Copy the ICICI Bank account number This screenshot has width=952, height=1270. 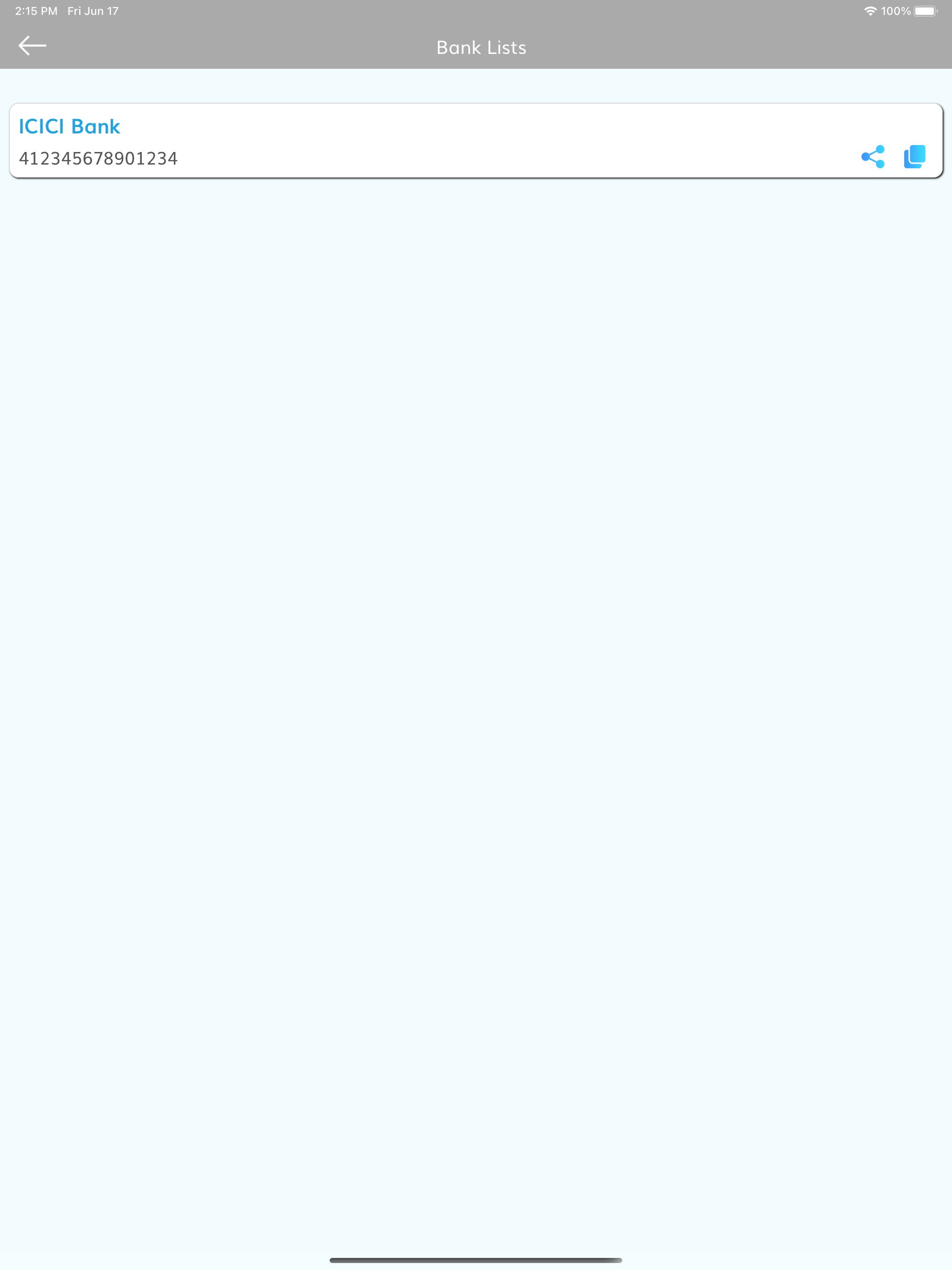914,157
